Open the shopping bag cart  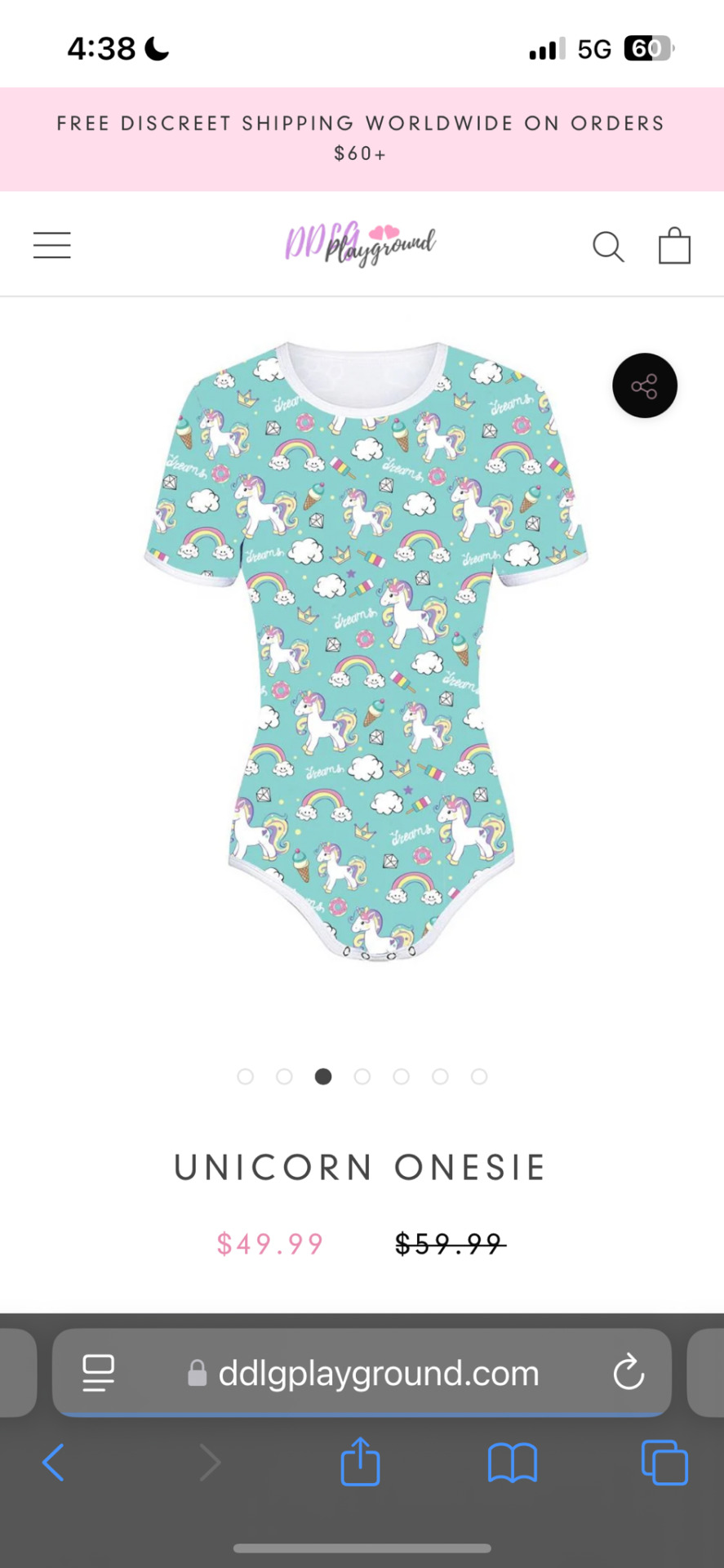[x=674, y=245]
